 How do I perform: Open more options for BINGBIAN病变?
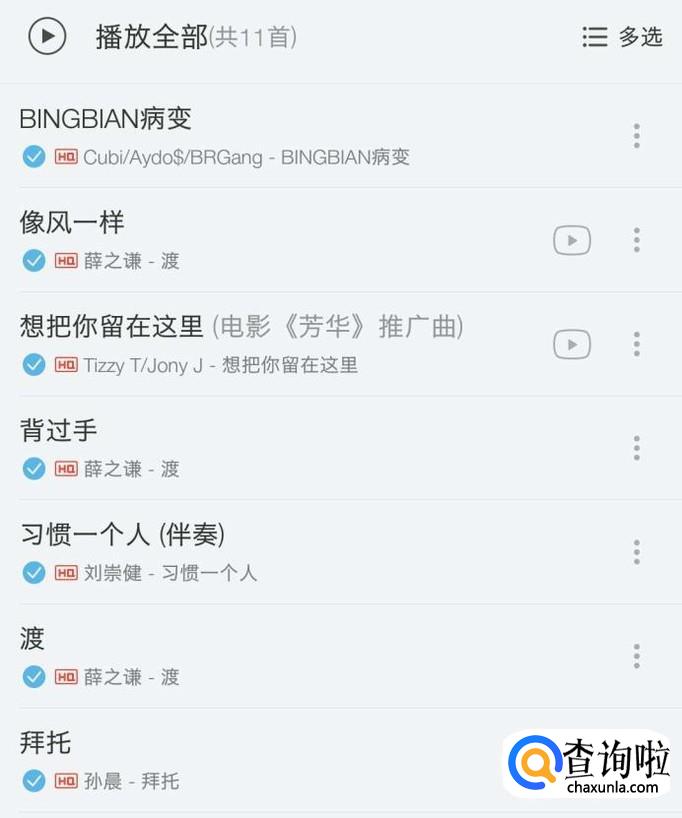point(636,136)
